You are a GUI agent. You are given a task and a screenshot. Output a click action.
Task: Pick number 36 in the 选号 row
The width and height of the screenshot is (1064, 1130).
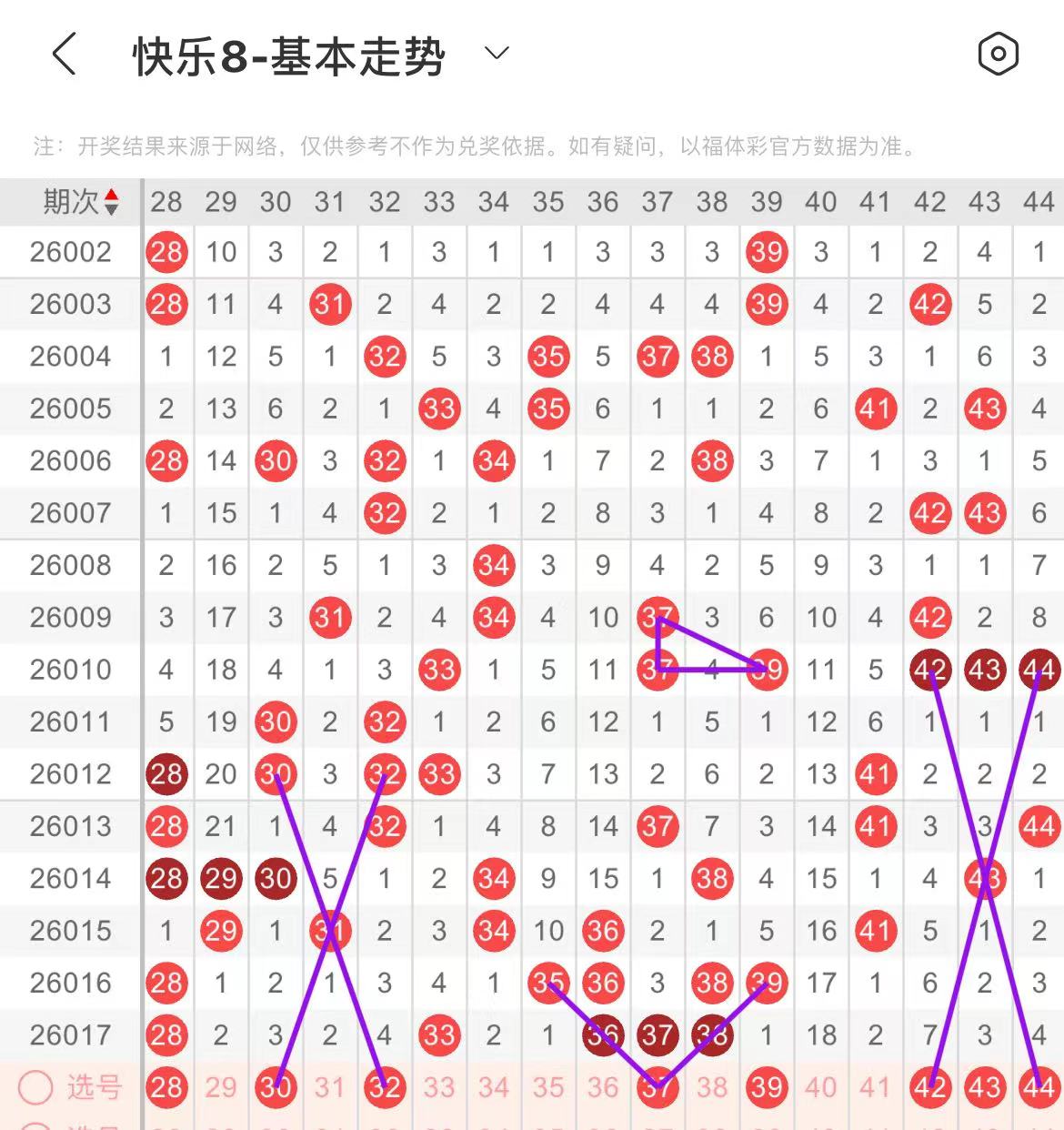[x=603, y=1087]
